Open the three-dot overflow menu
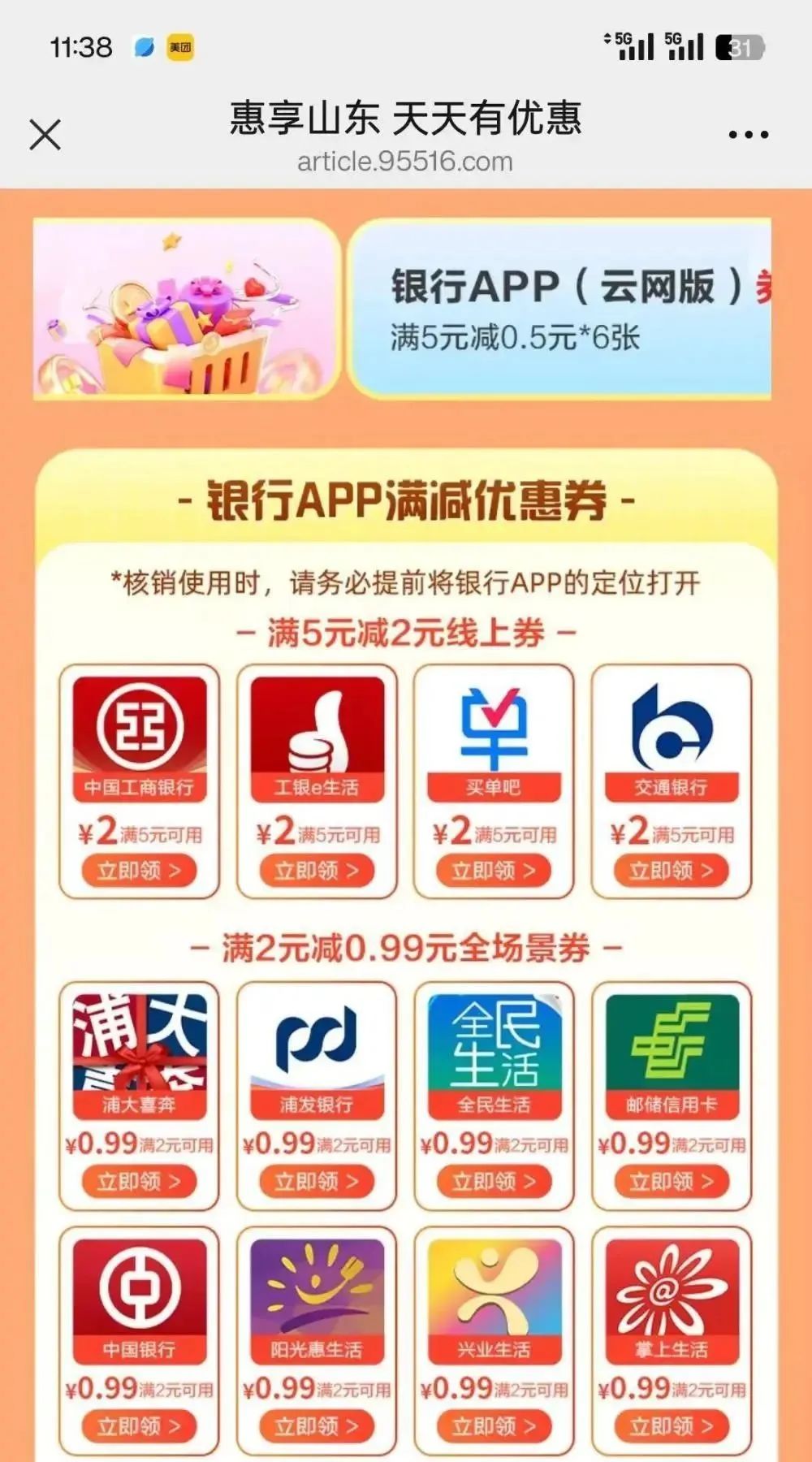The height and width of the screenshot is (1462, 812). [x=748, y=135]
